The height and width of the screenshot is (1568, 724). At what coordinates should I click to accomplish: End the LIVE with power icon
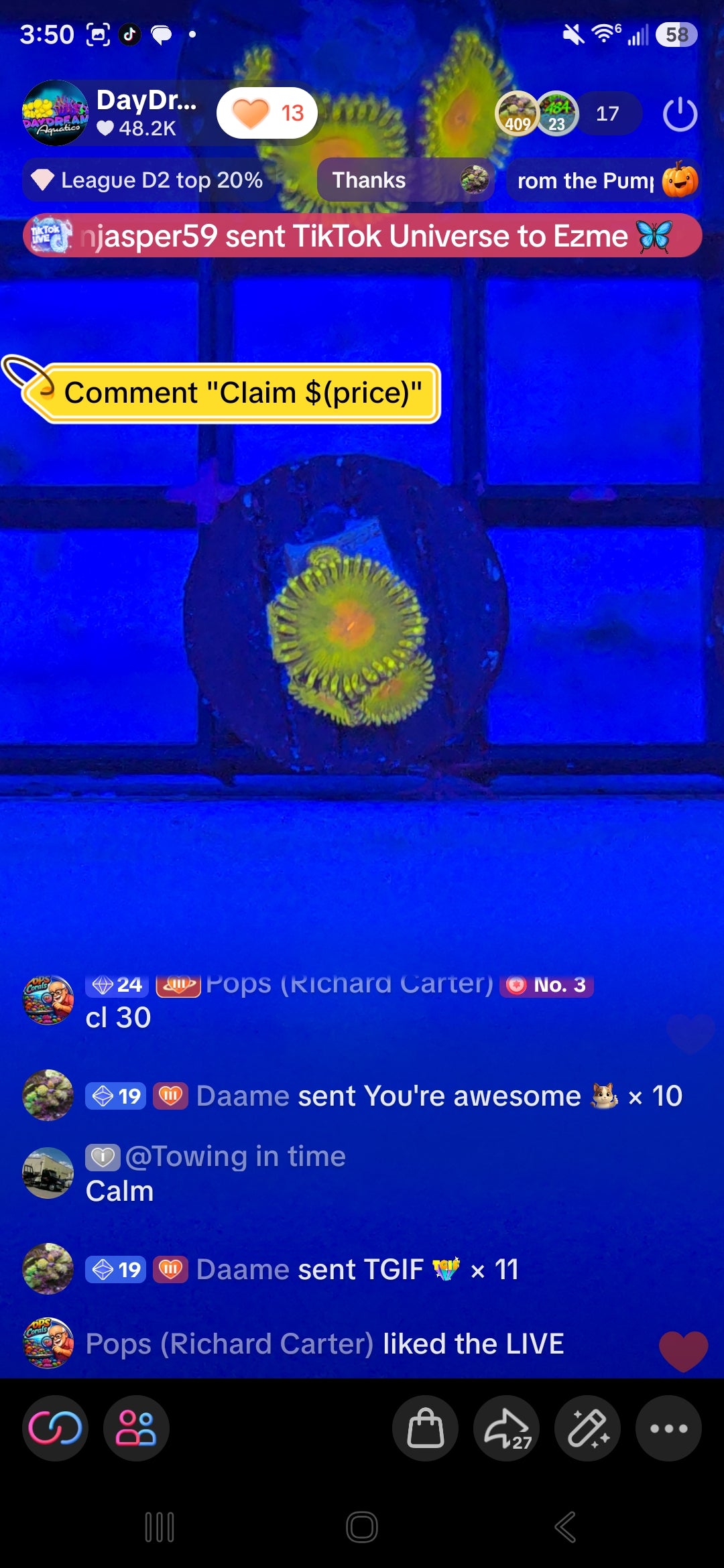pos(680,114)
